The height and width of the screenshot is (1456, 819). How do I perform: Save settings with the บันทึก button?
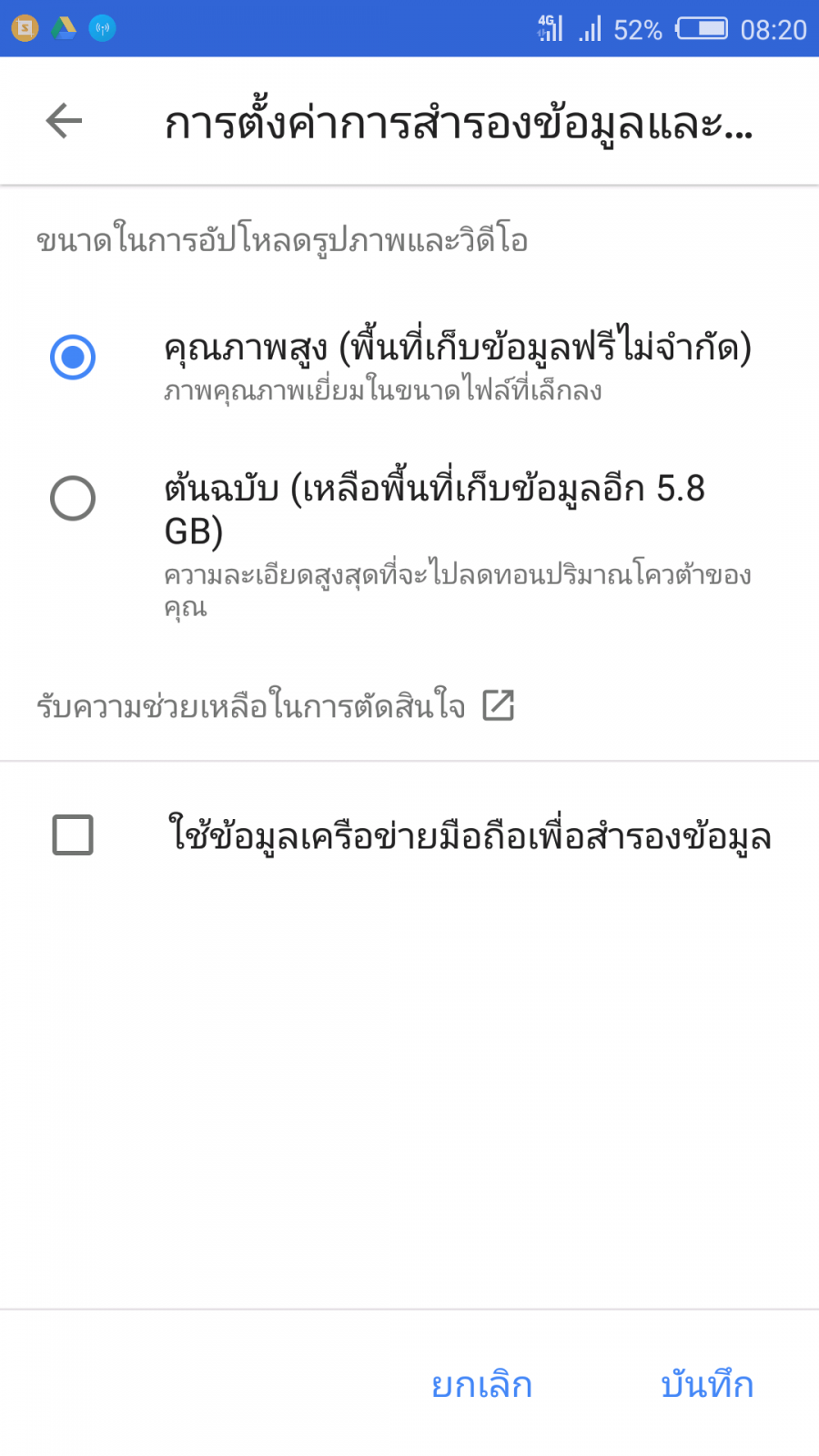point(707,1385)
